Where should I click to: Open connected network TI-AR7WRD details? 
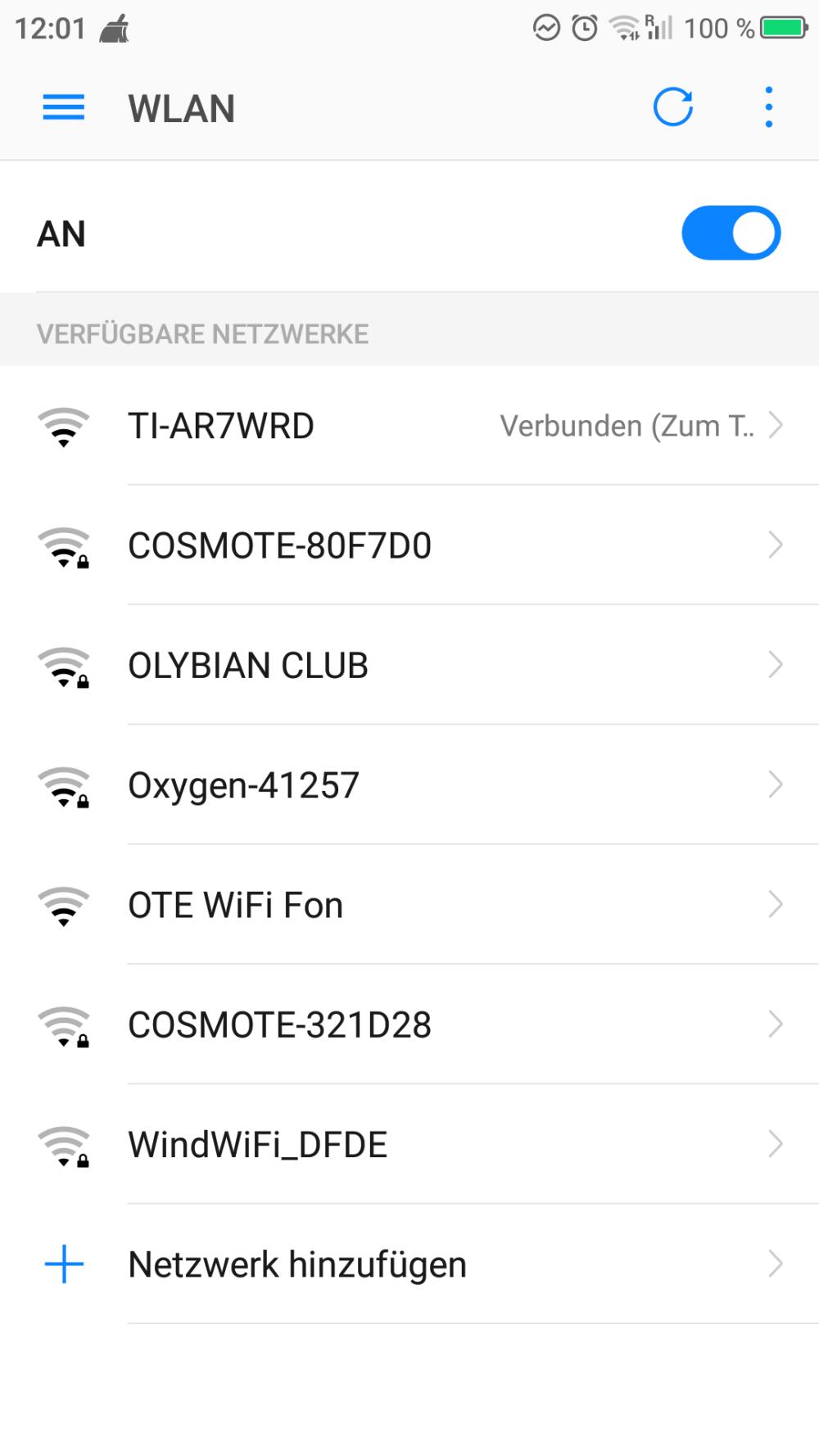(x=409, y=426)
